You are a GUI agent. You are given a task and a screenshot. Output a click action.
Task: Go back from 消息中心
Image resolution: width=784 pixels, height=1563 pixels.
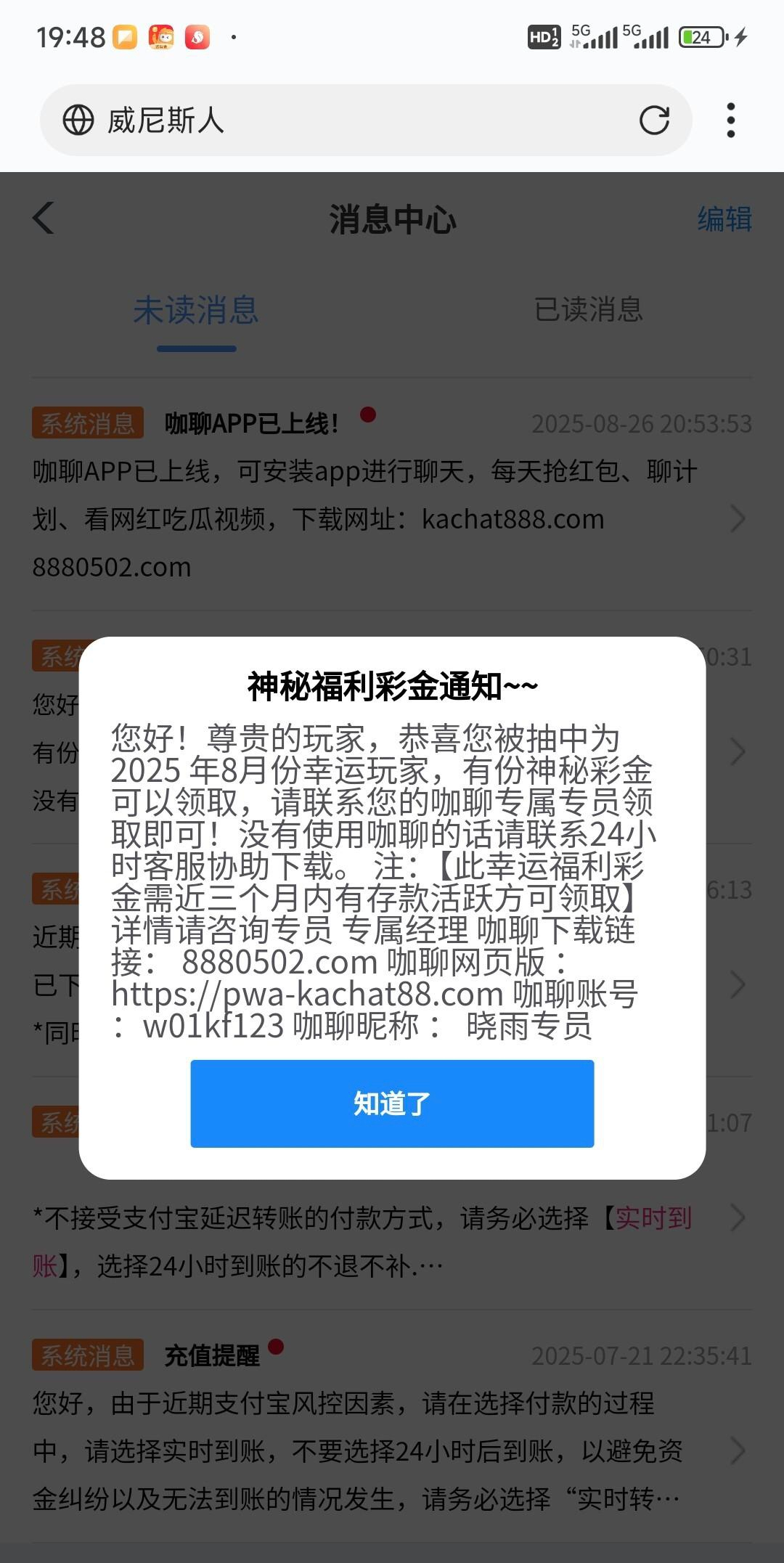click(x=44, y=219)
